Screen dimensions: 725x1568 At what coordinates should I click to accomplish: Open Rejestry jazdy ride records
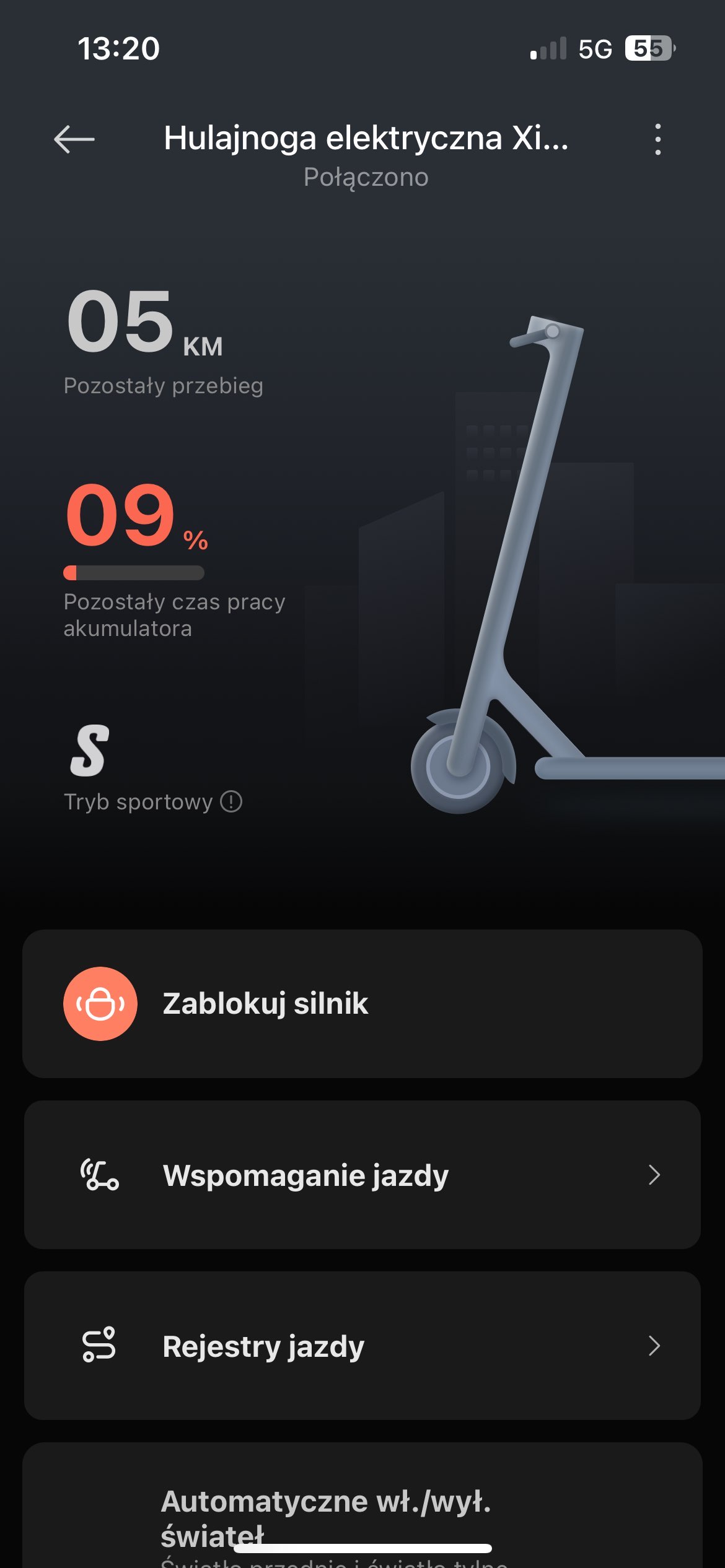[362, 1346]
